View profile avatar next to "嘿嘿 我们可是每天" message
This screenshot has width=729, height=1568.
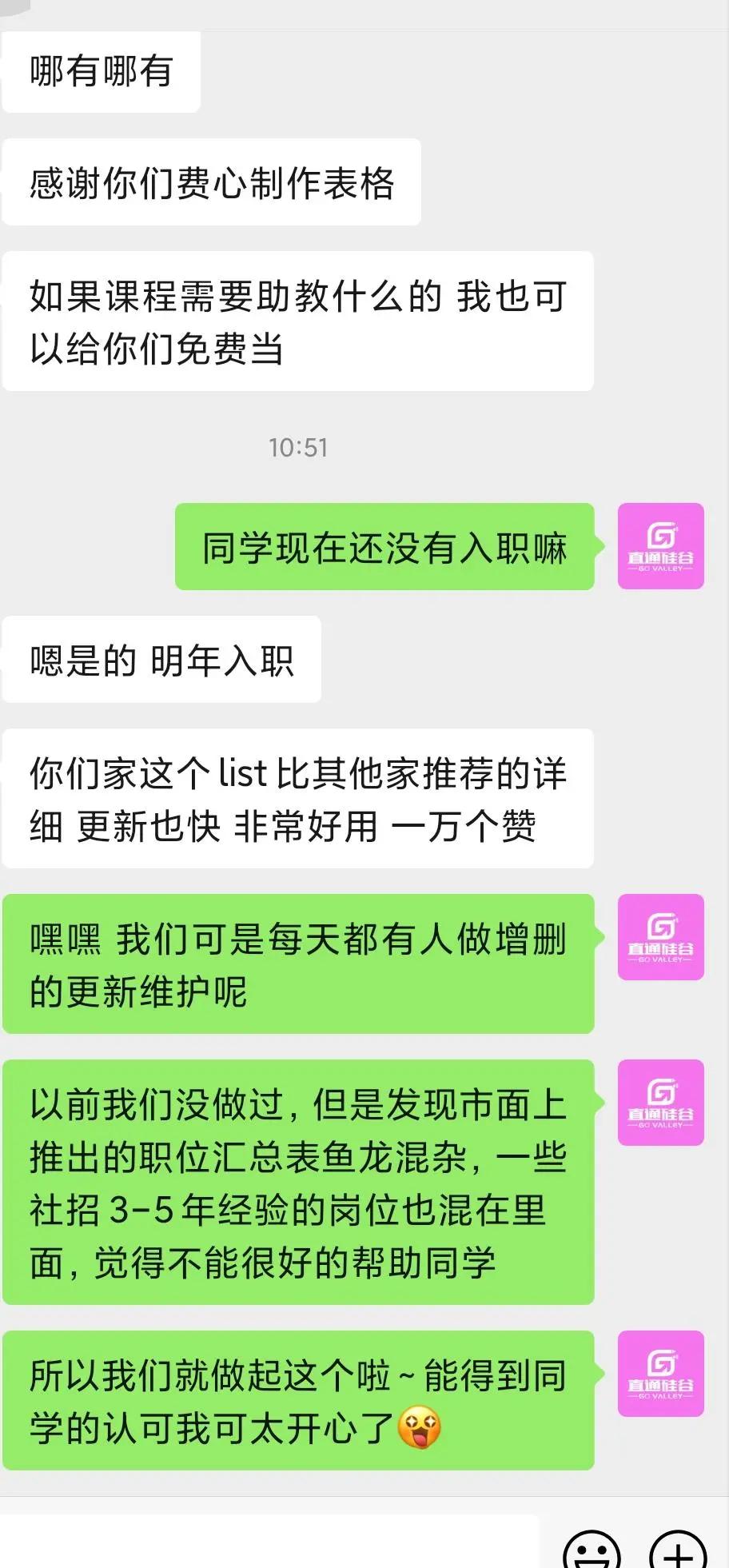tap(660, 937)
